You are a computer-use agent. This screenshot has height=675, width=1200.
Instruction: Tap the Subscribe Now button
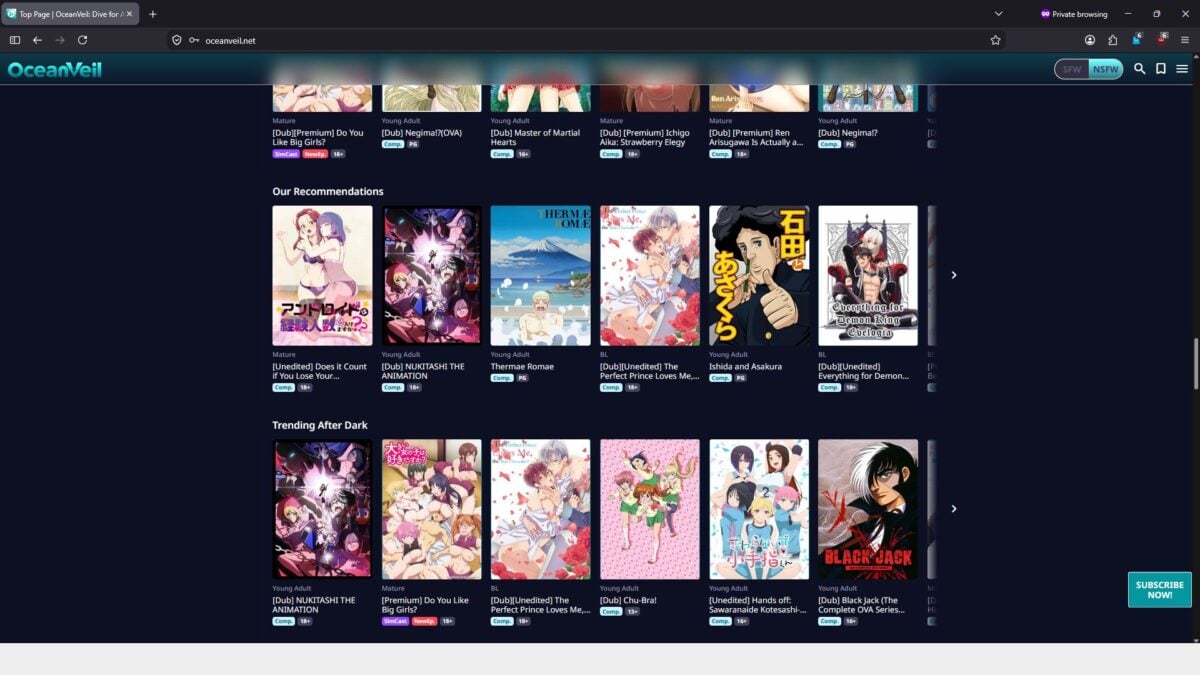(x=1159, y=590)
